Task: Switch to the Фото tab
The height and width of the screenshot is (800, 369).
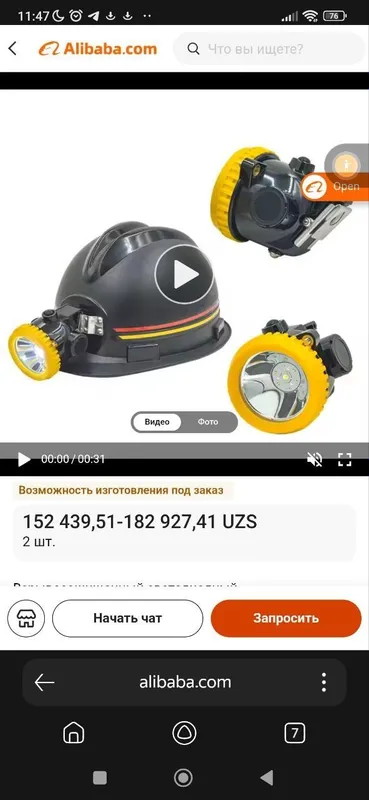Action: pyautogui.click(x=208, y=422)
